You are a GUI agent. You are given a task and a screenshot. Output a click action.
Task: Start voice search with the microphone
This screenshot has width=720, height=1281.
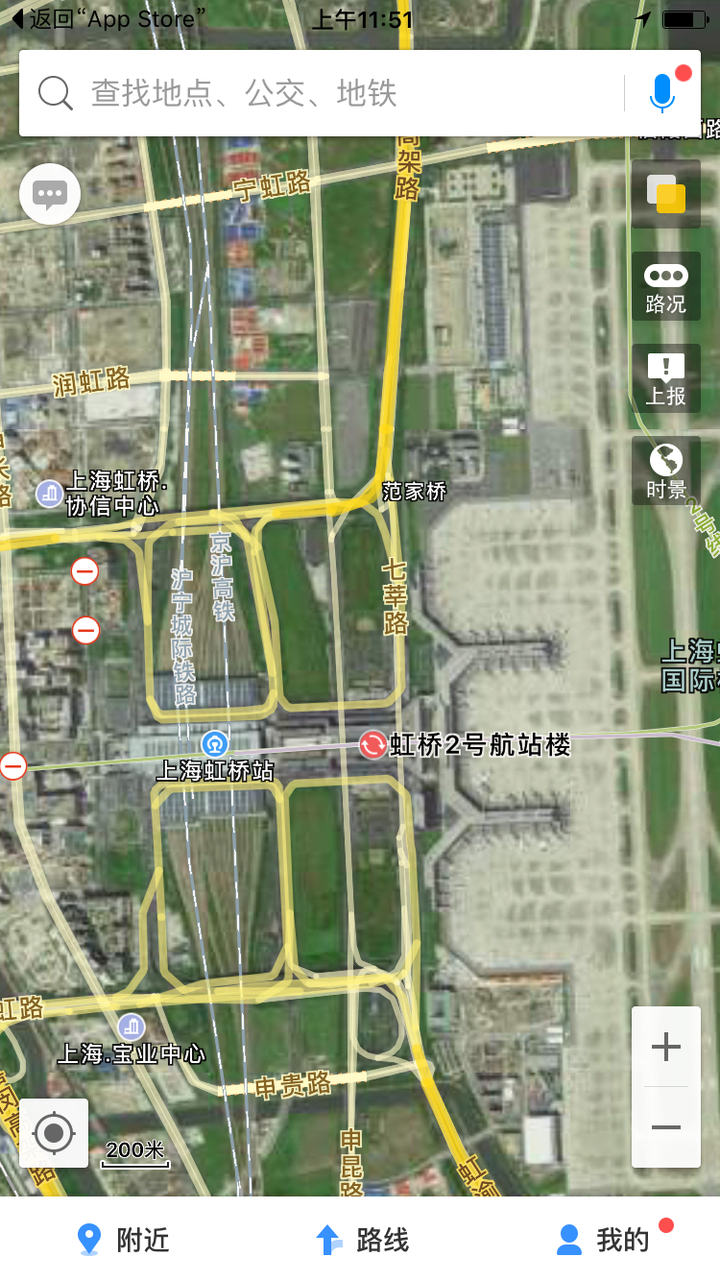click(x=662, y=93)
